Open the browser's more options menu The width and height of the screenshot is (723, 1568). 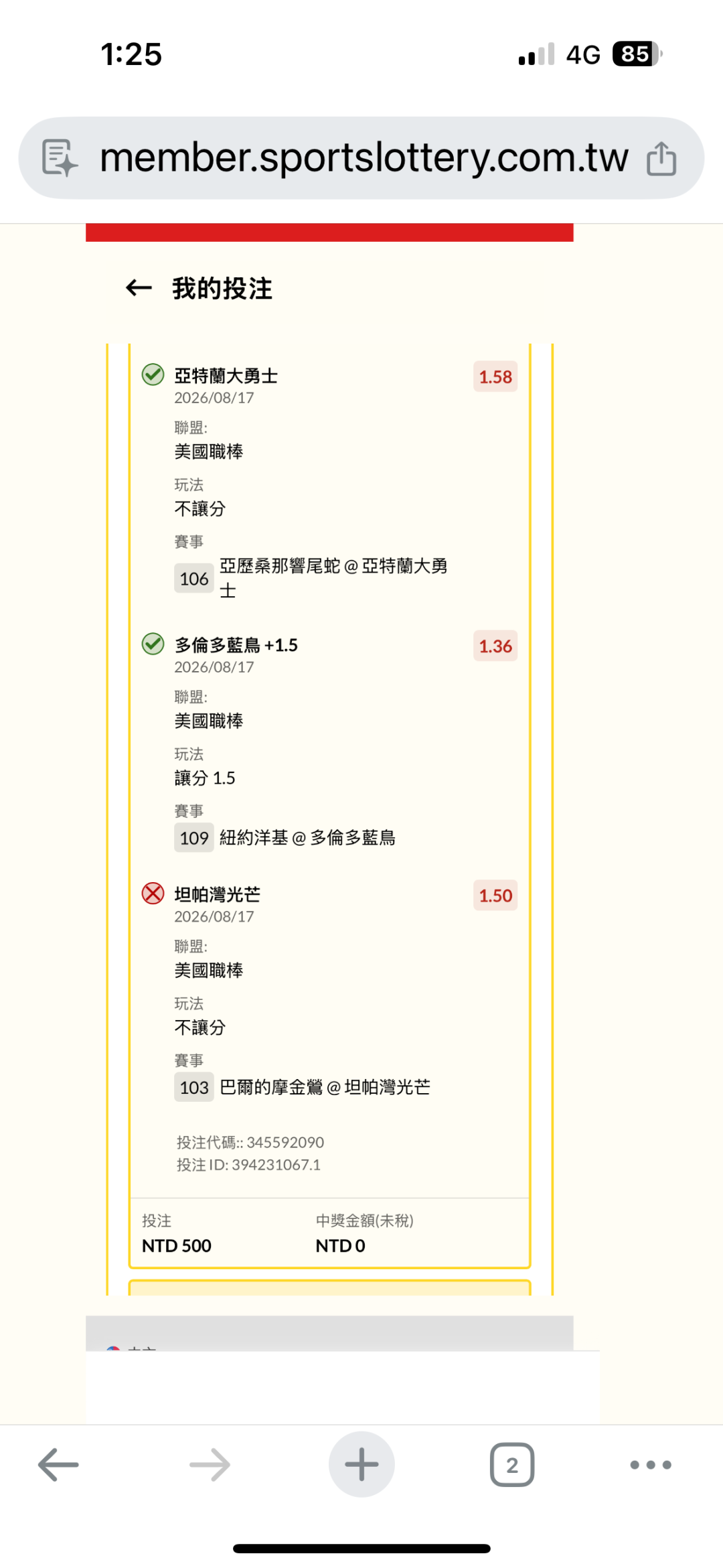(x=651, y=1465)
